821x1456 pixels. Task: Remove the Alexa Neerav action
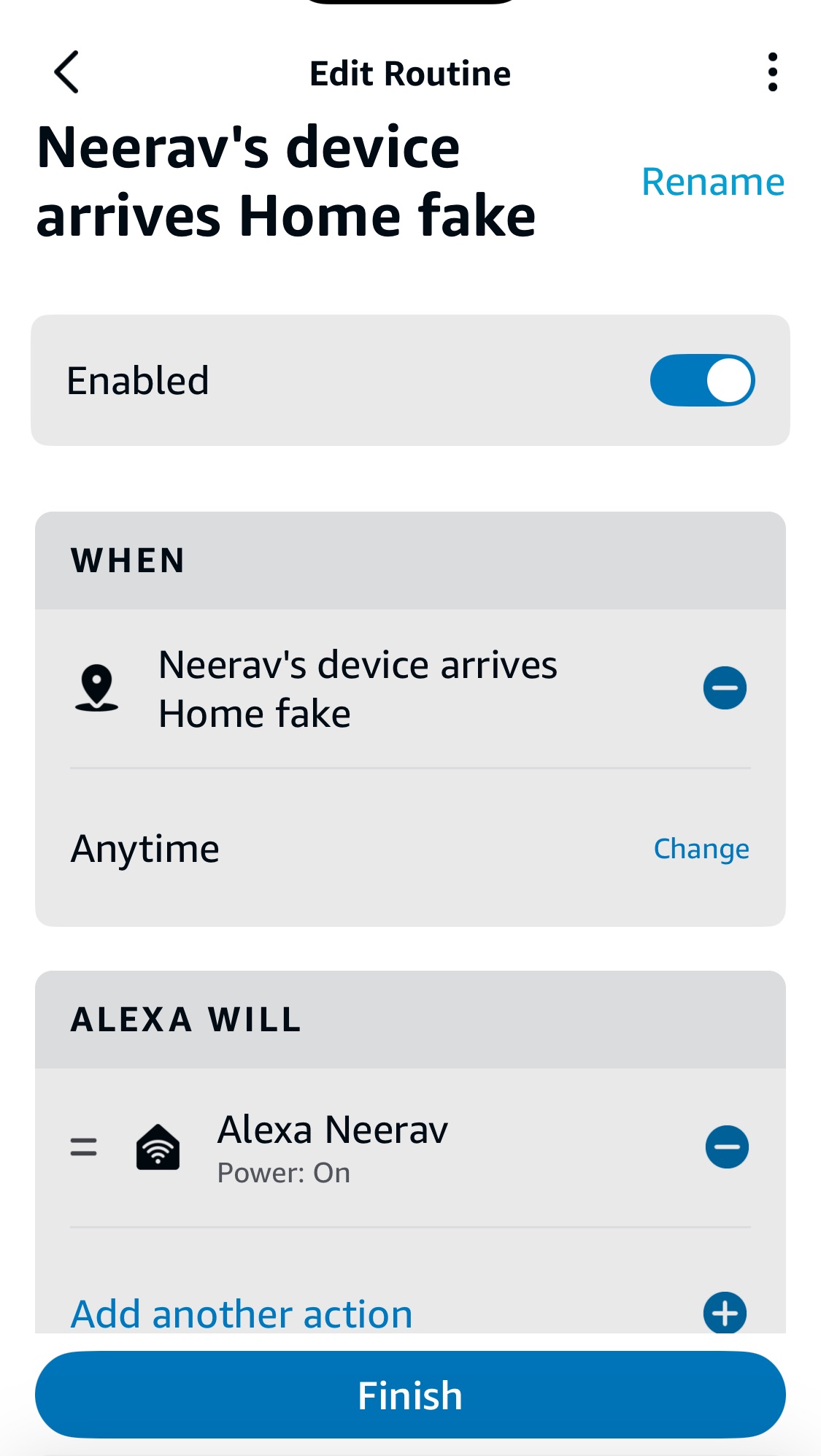tap(727, 1147)
